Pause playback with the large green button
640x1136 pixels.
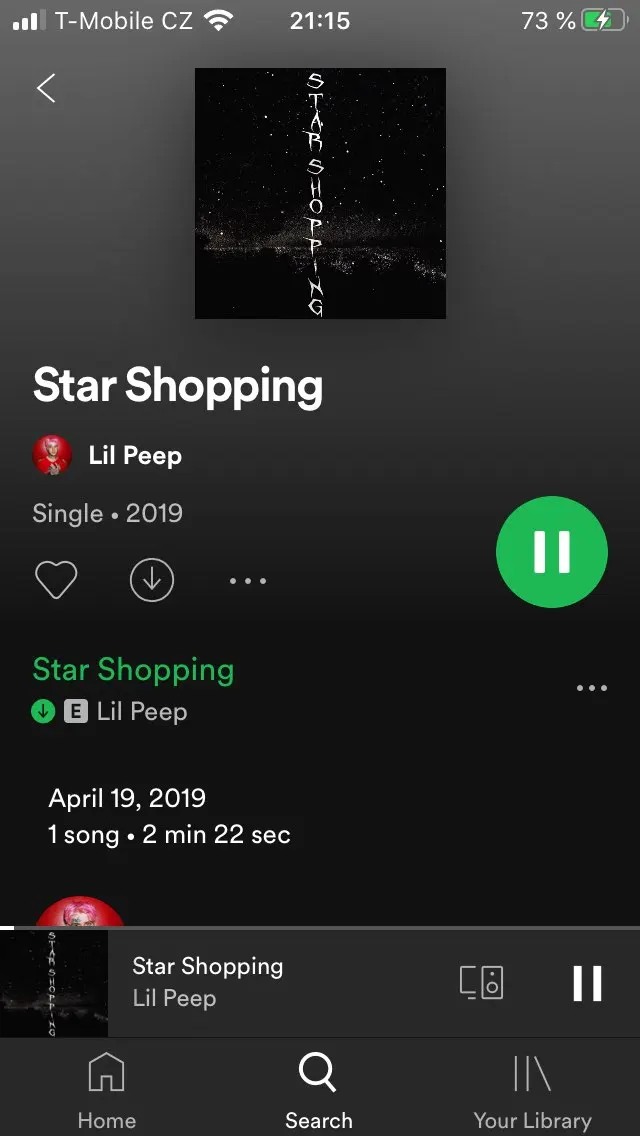coord(552,551)
